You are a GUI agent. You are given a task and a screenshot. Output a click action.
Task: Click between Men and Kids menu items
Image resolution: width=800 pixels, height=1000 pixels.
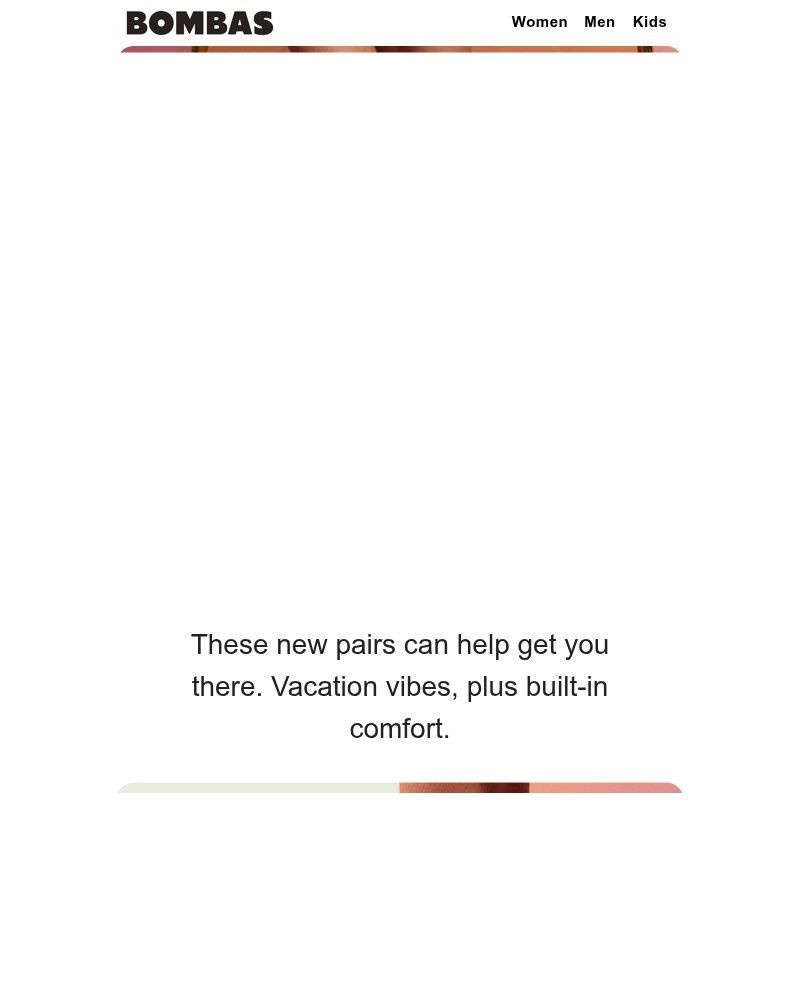click(623, 22)
